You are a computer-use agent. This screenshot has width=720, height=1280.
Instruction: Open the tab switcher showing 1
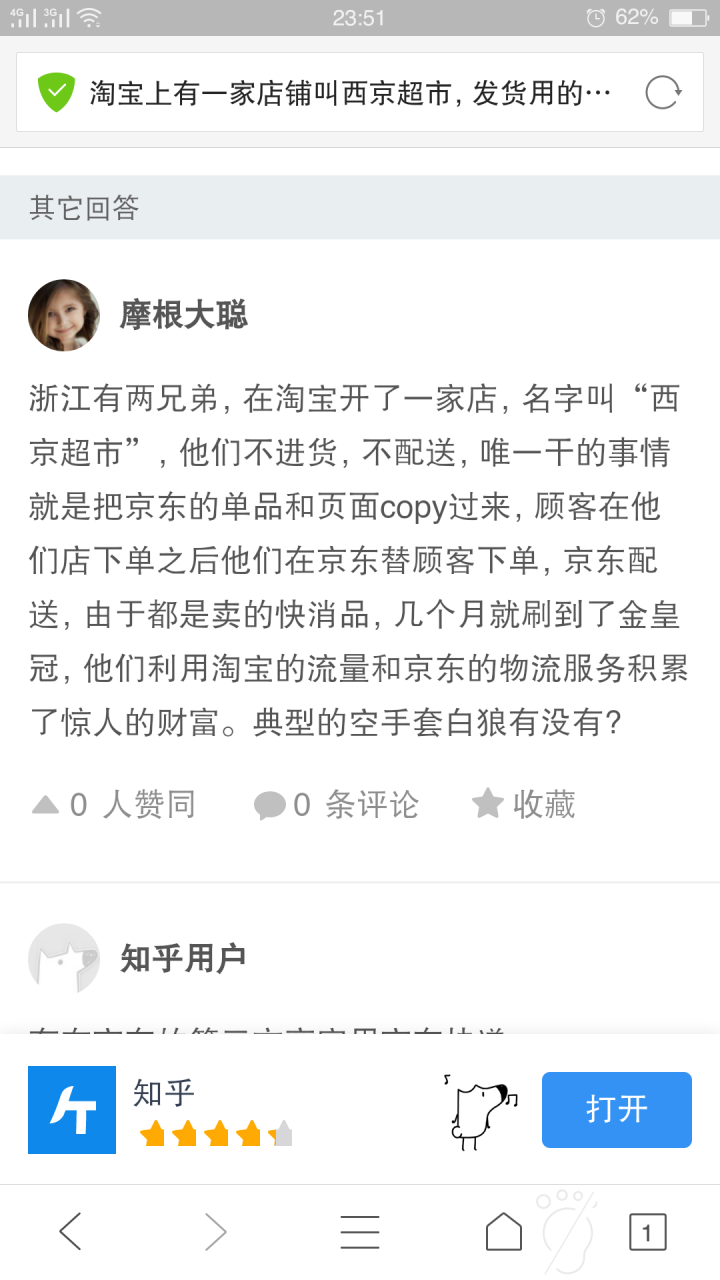(647, 1231)
